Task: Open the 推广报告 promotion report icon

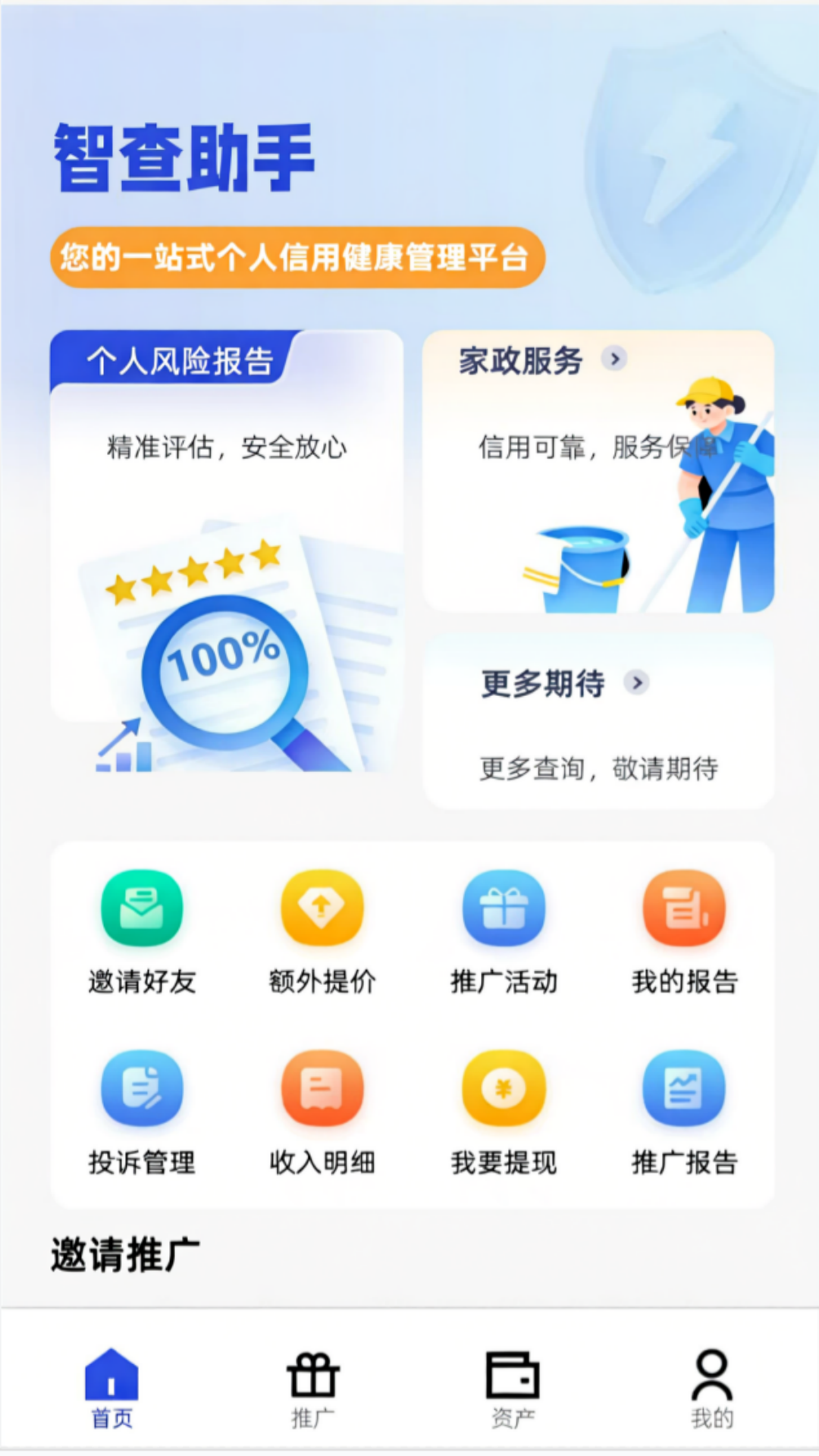Action: 683,1090
